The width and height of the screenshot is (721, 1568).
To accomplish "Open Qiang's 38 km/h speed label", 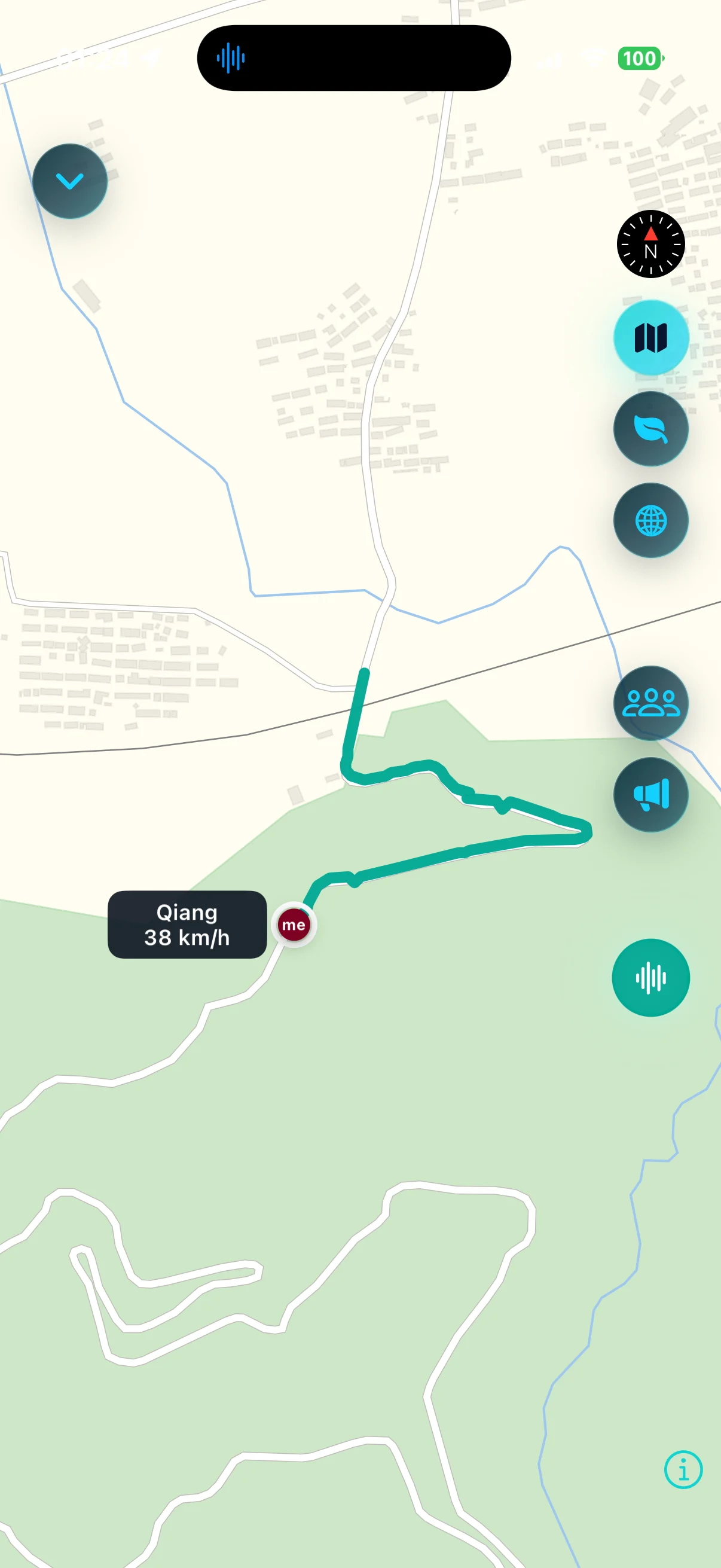I will point(187,925).
